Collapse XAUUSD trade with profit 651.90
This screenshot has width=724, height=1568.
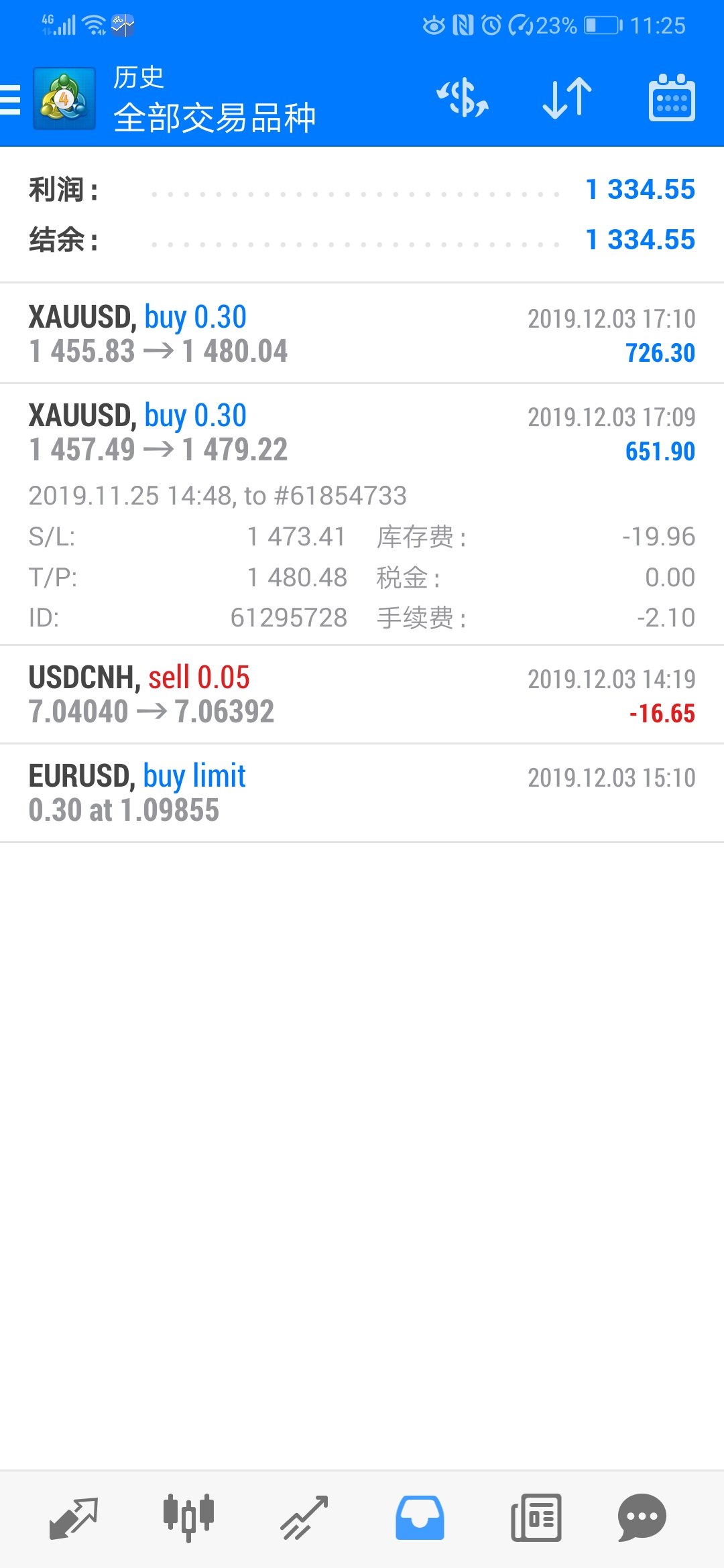coord(362,515)
